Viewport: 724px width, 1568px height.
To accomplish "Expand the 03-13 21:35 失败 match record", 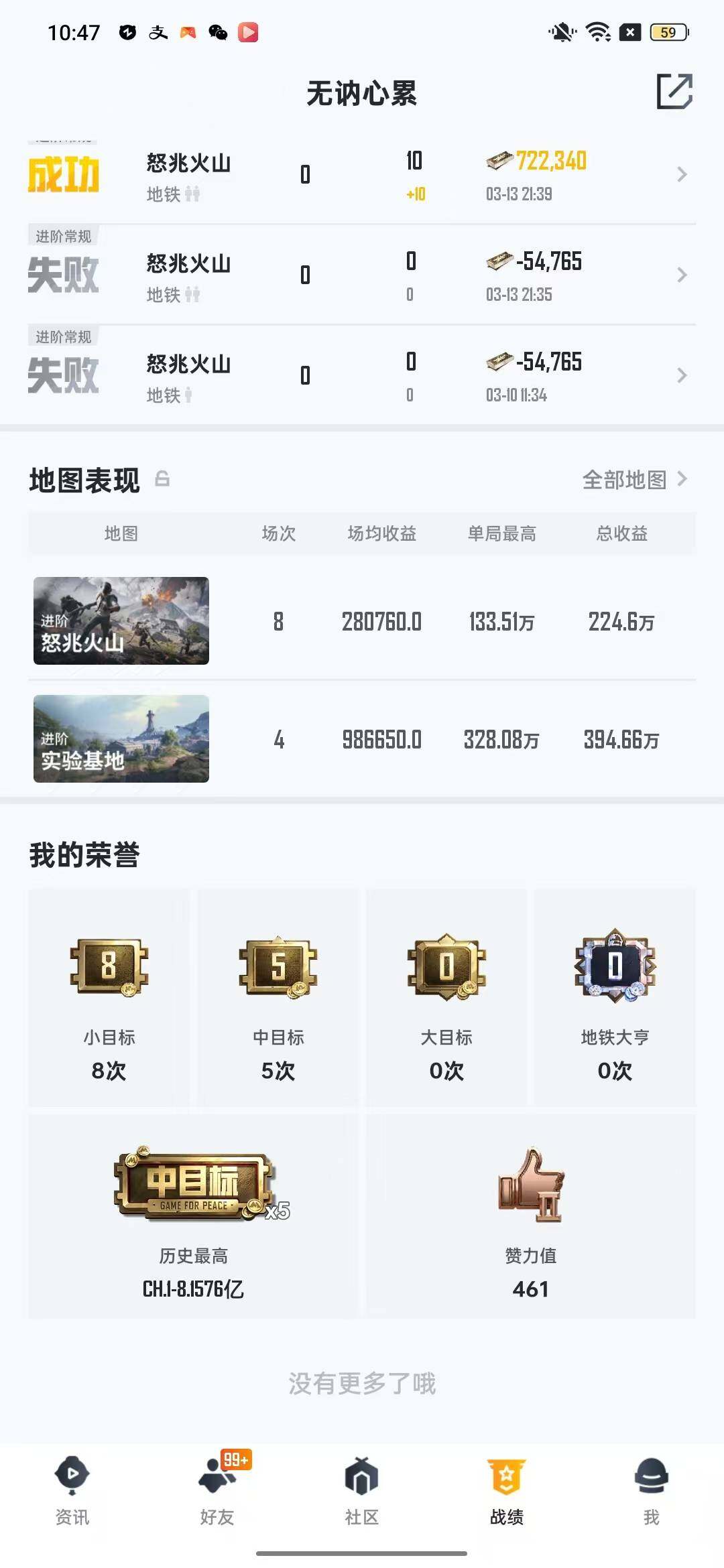I will [362, 275].
